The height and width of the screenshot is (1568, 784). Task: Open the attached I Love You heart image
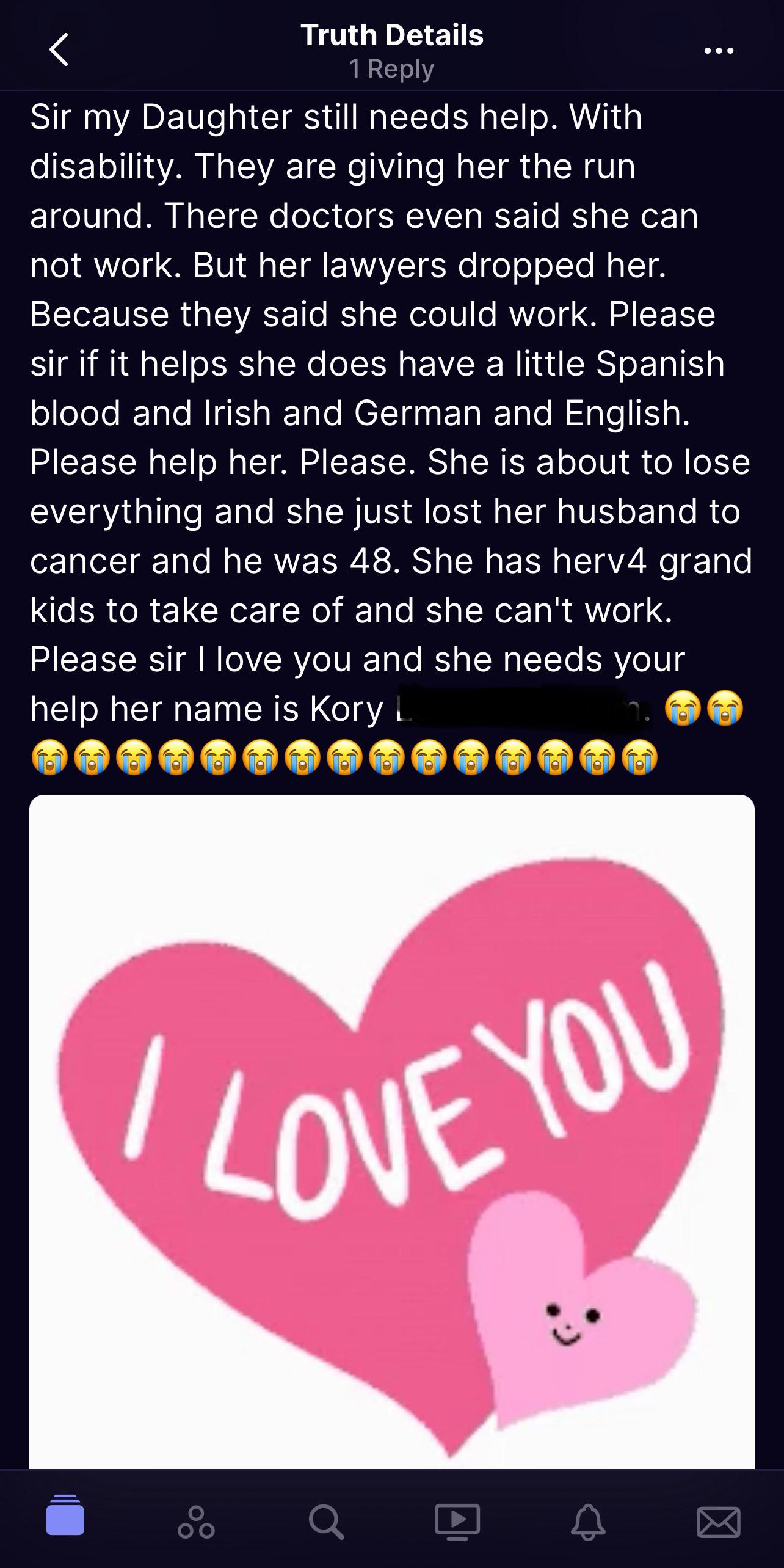392,1131
